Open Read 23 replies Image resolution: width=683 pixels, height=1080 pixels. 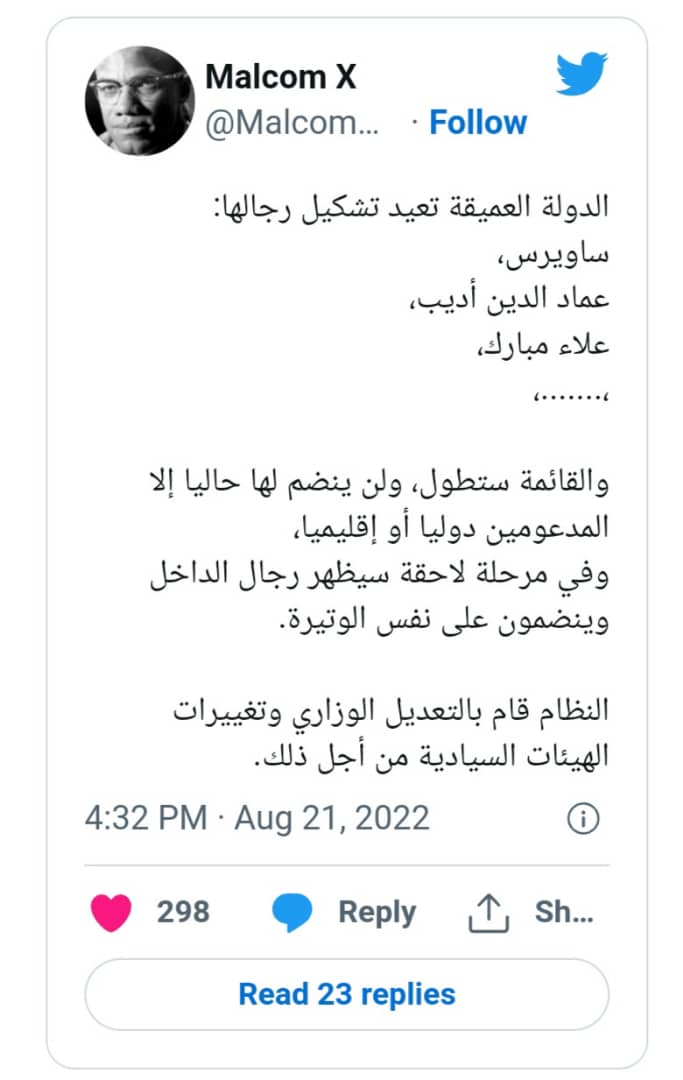346,994
